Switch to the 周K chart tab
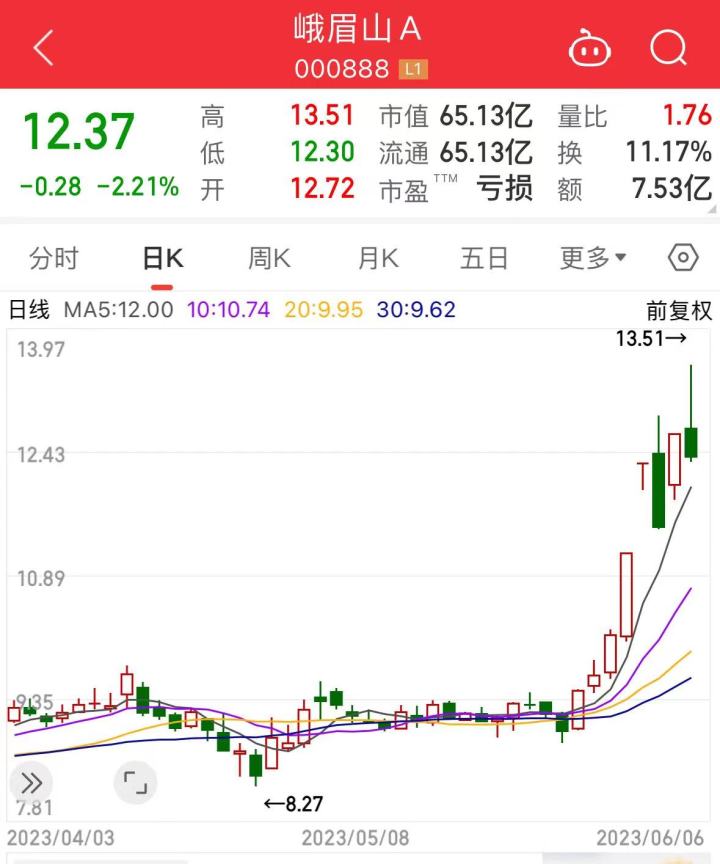The width and height of the screenshot is (720, 864). pyautogui.click(x=269, y=258)
